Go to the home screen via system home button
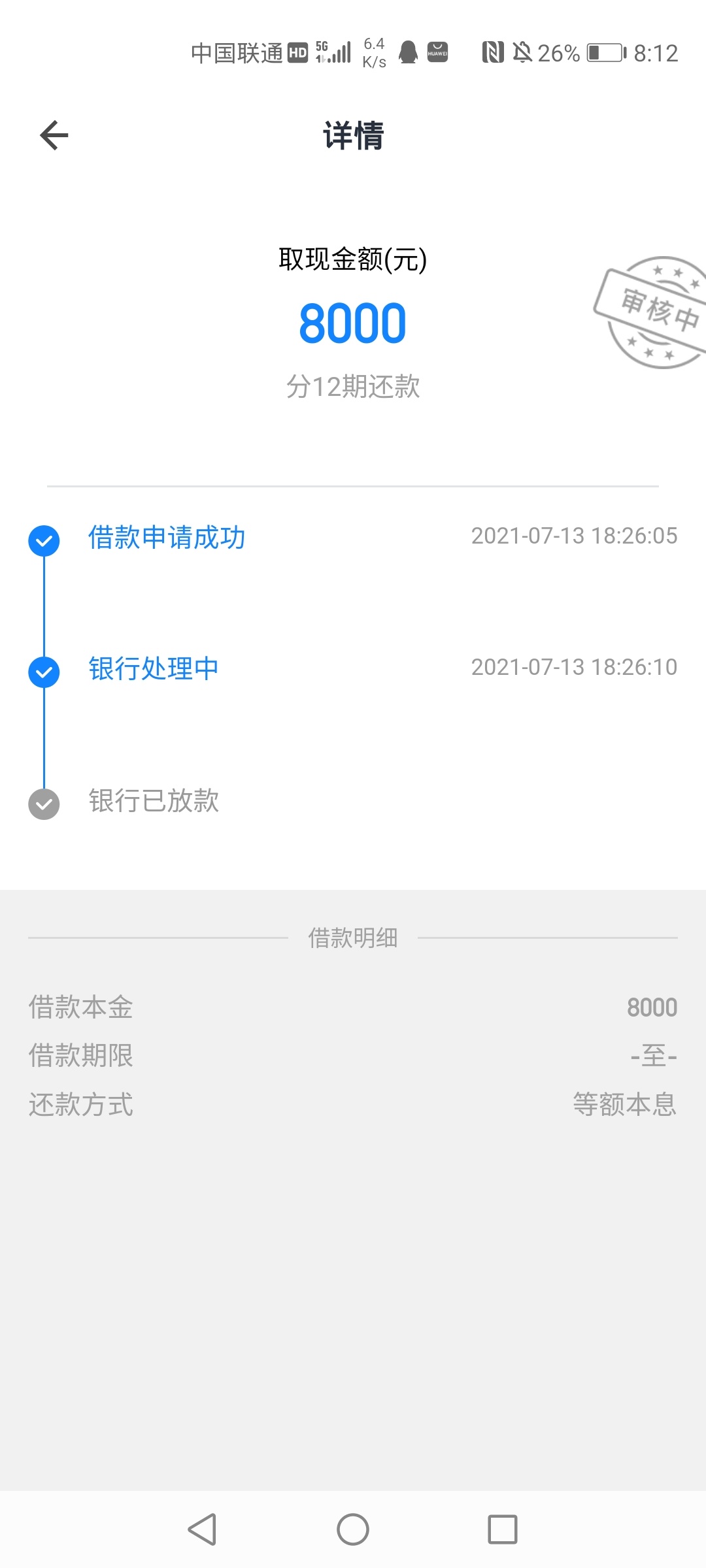Screen dimensions: 706x1568 tap(353, 1529)
